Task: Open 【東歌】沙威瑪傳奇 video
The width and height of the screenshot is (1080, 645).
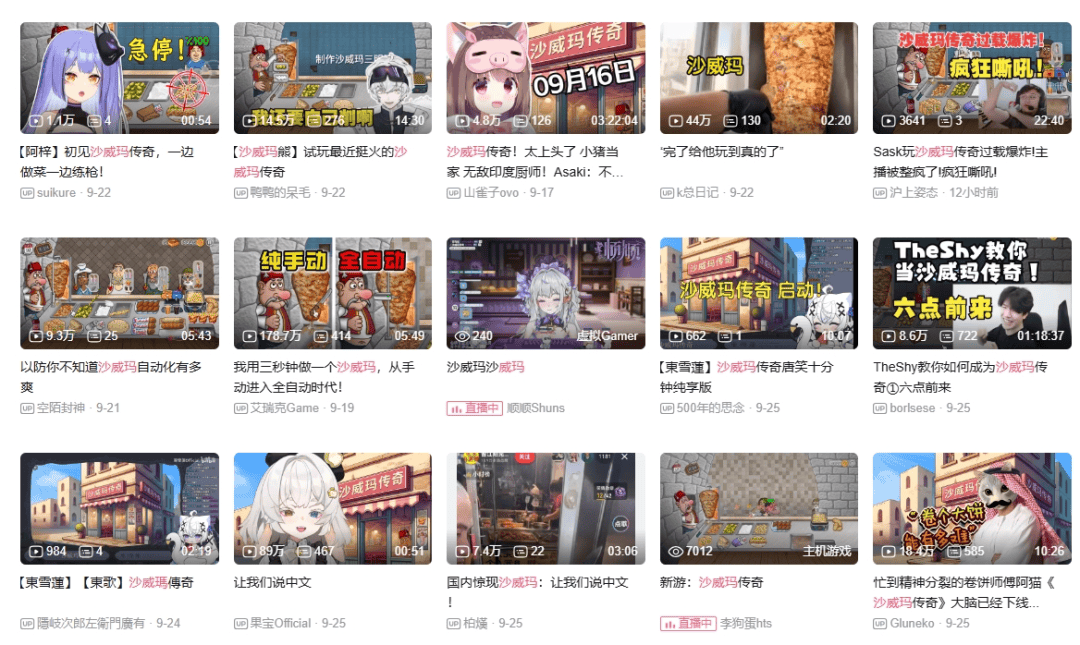Action: [x=119, y=508]
